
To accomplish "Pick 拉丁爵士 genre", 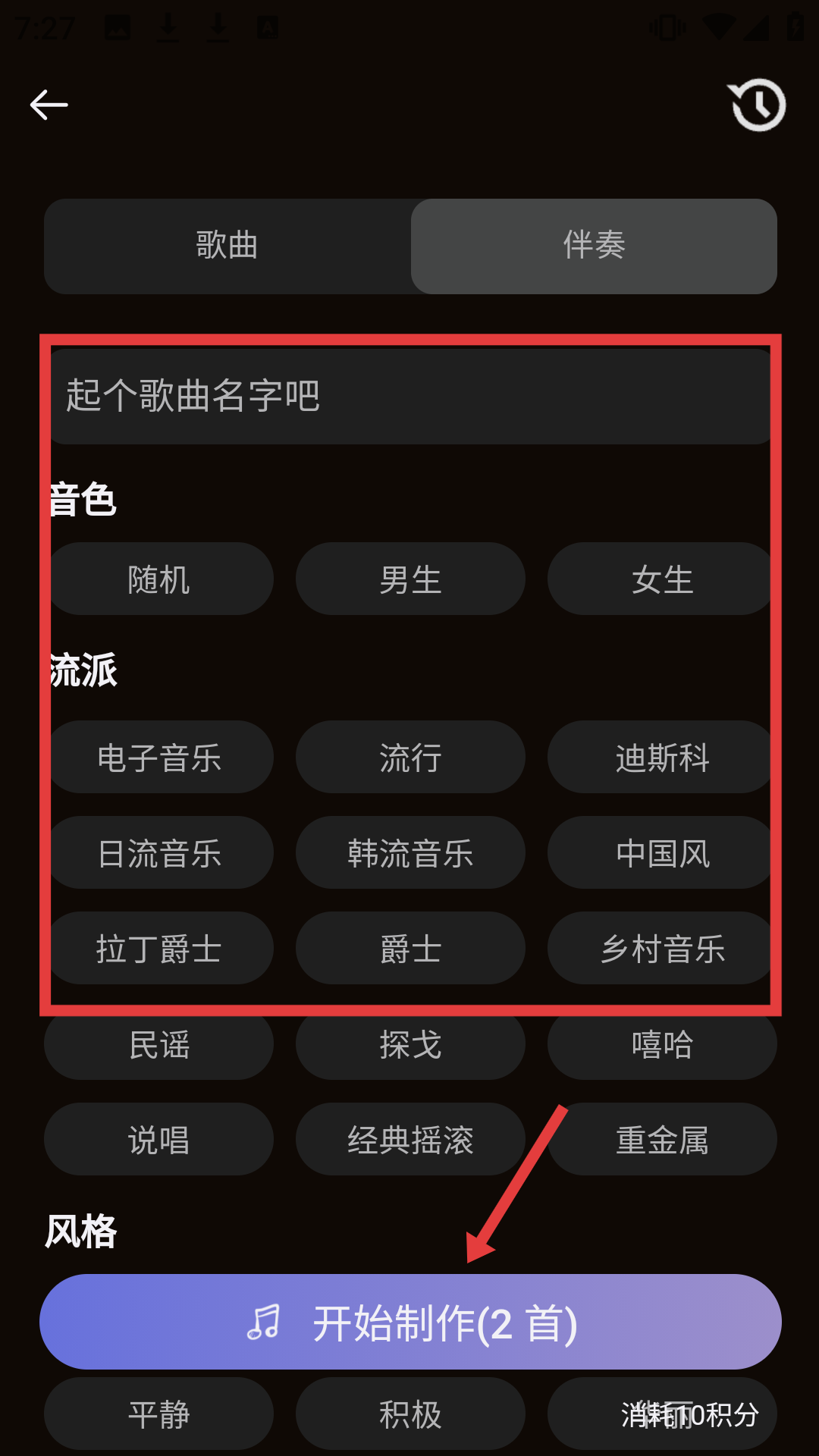I will (159, 949).
